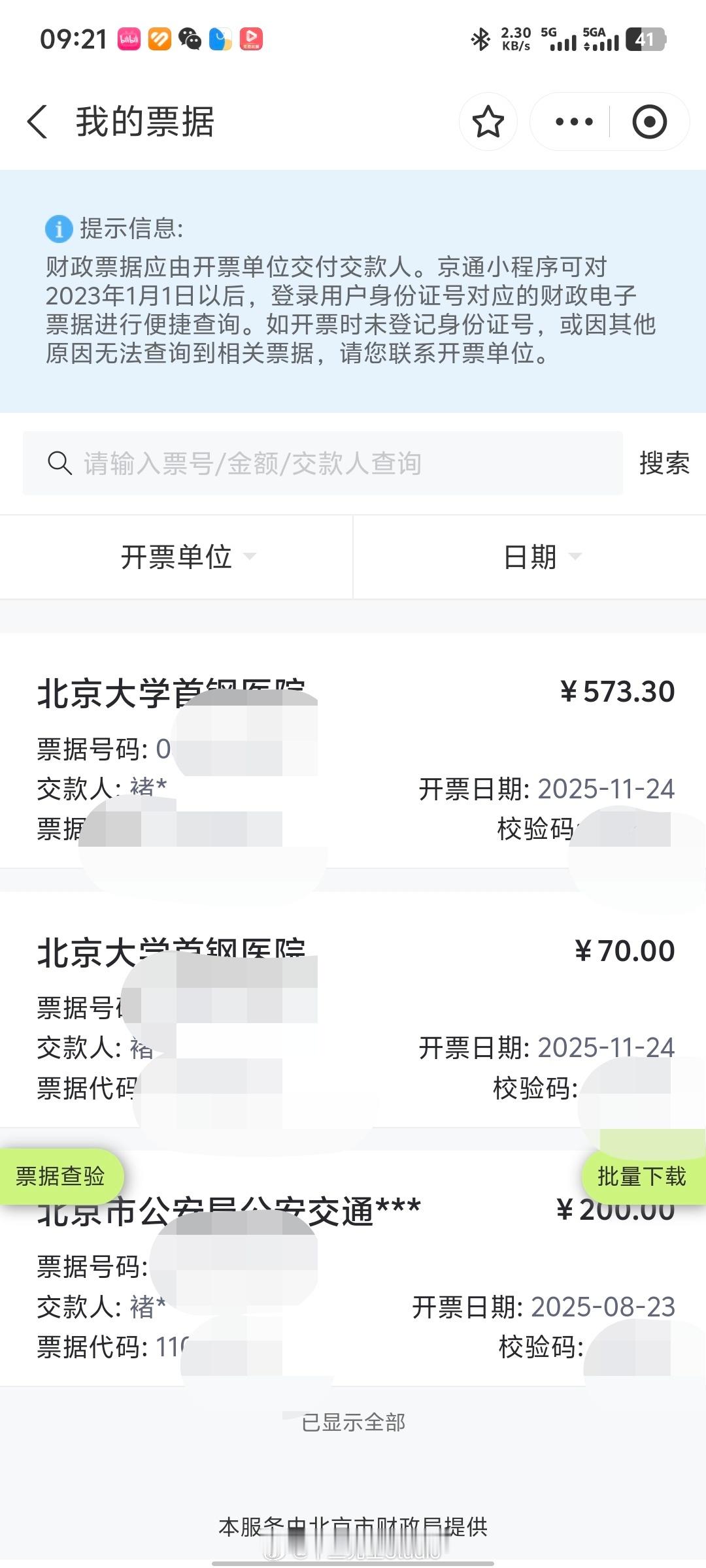Tap the star icon to favorite this mini-program
Image resolution: width=706 pixels, height=1568 pixels.
tap(488, 122)
